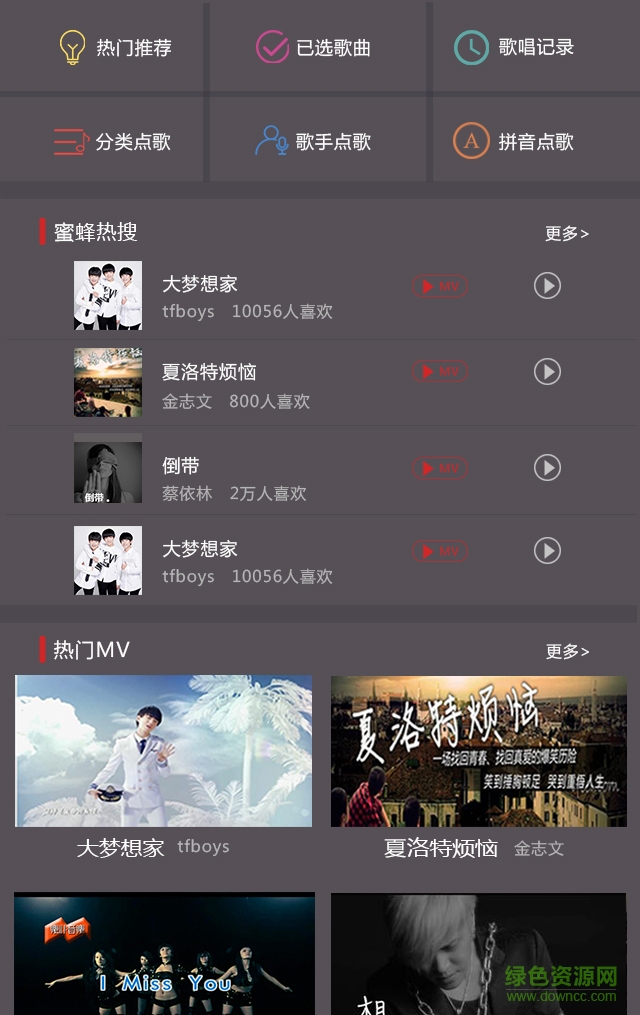This screenshot has width=640, height=1015.
Task: Open the 夏洛特烦恼 video tile under 热门MV
Action: 479,751
